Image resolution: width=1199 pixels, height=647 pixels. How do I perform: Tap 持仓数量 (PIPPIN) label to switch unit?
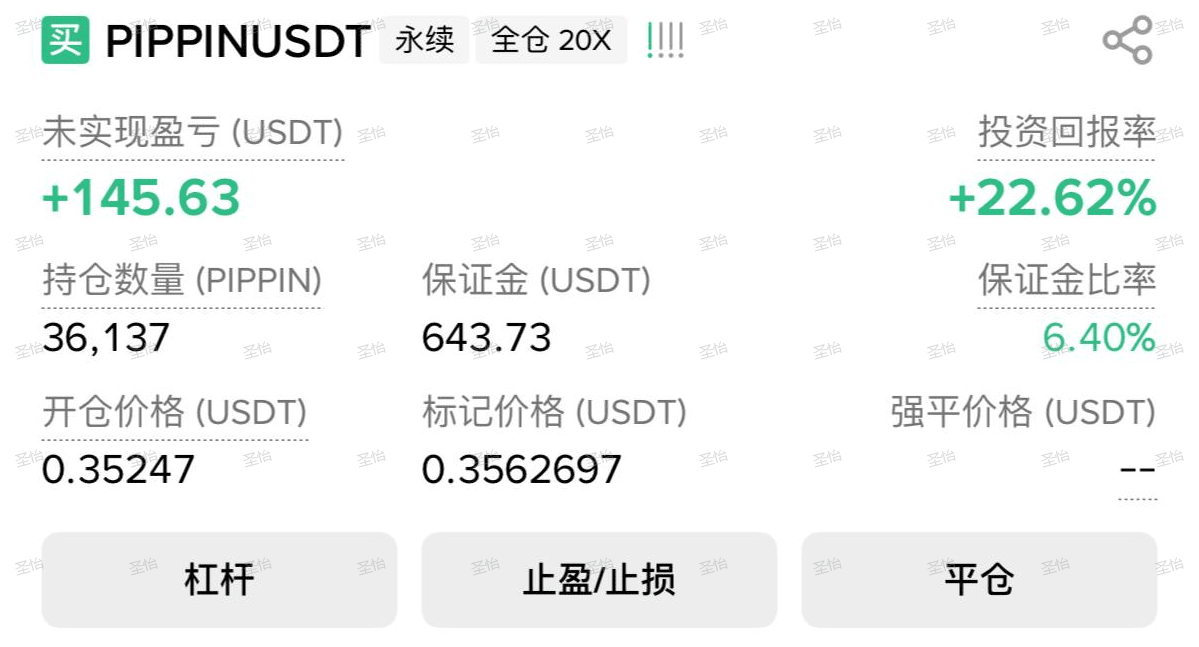182,280
